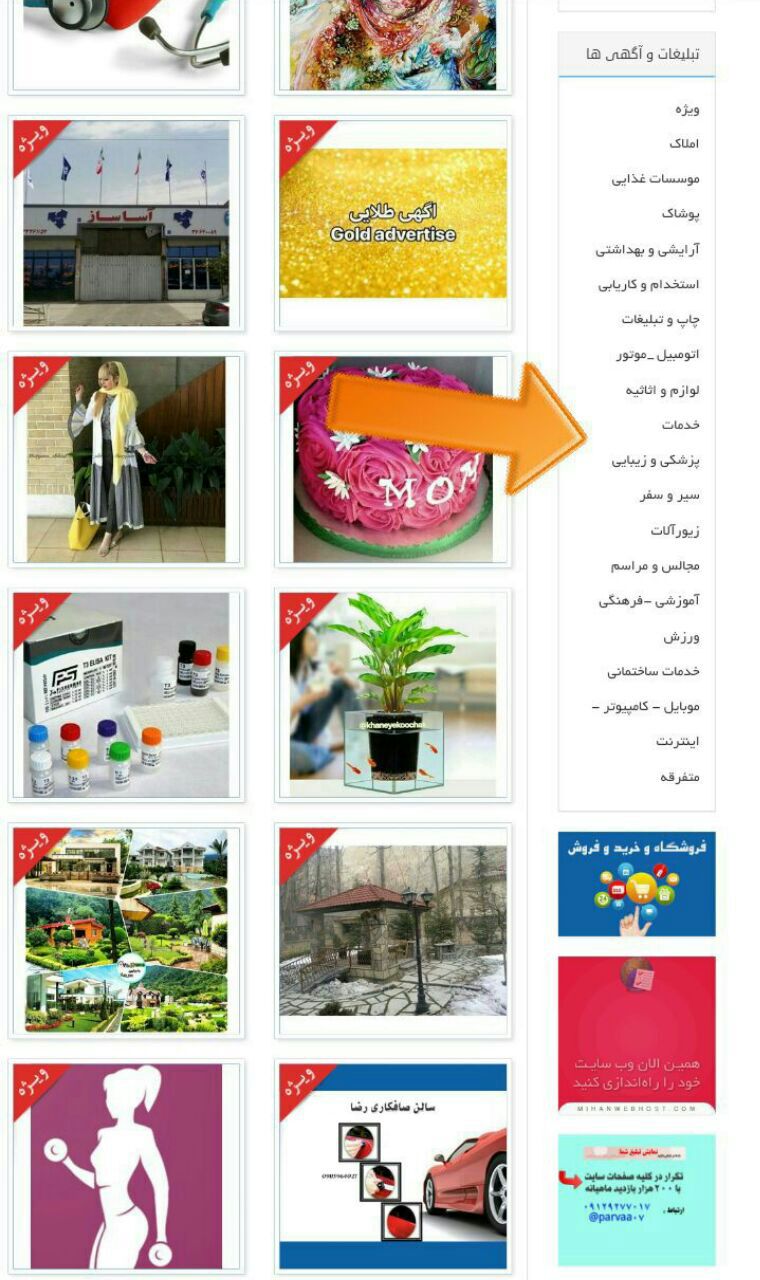The height and width of the screenshot is (1280, 760).
Task: Select the ورزش category
Action: point(681,636)
